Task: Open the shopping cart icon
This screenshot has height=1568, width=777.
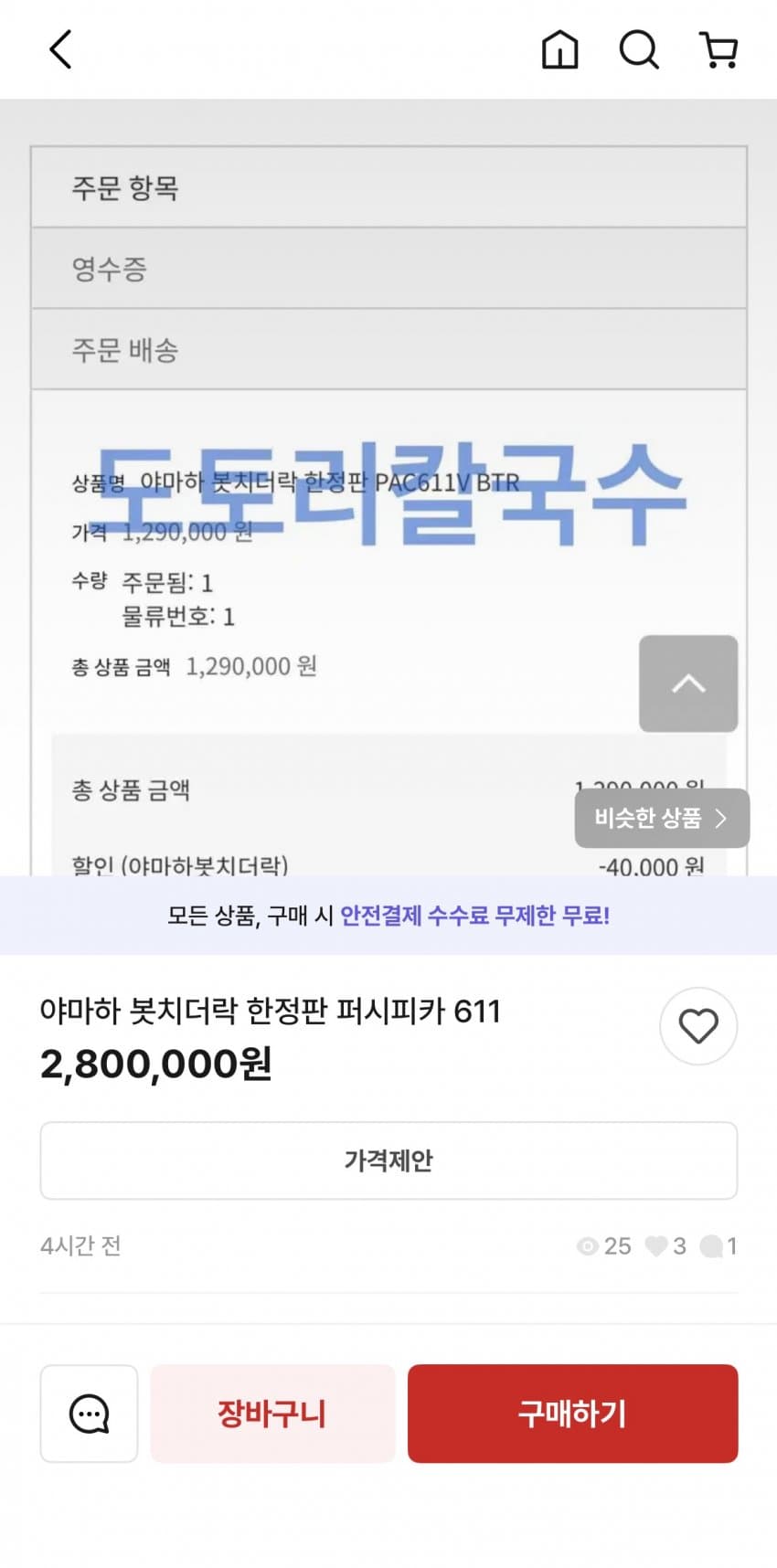Action: click(x=718, y=49)
